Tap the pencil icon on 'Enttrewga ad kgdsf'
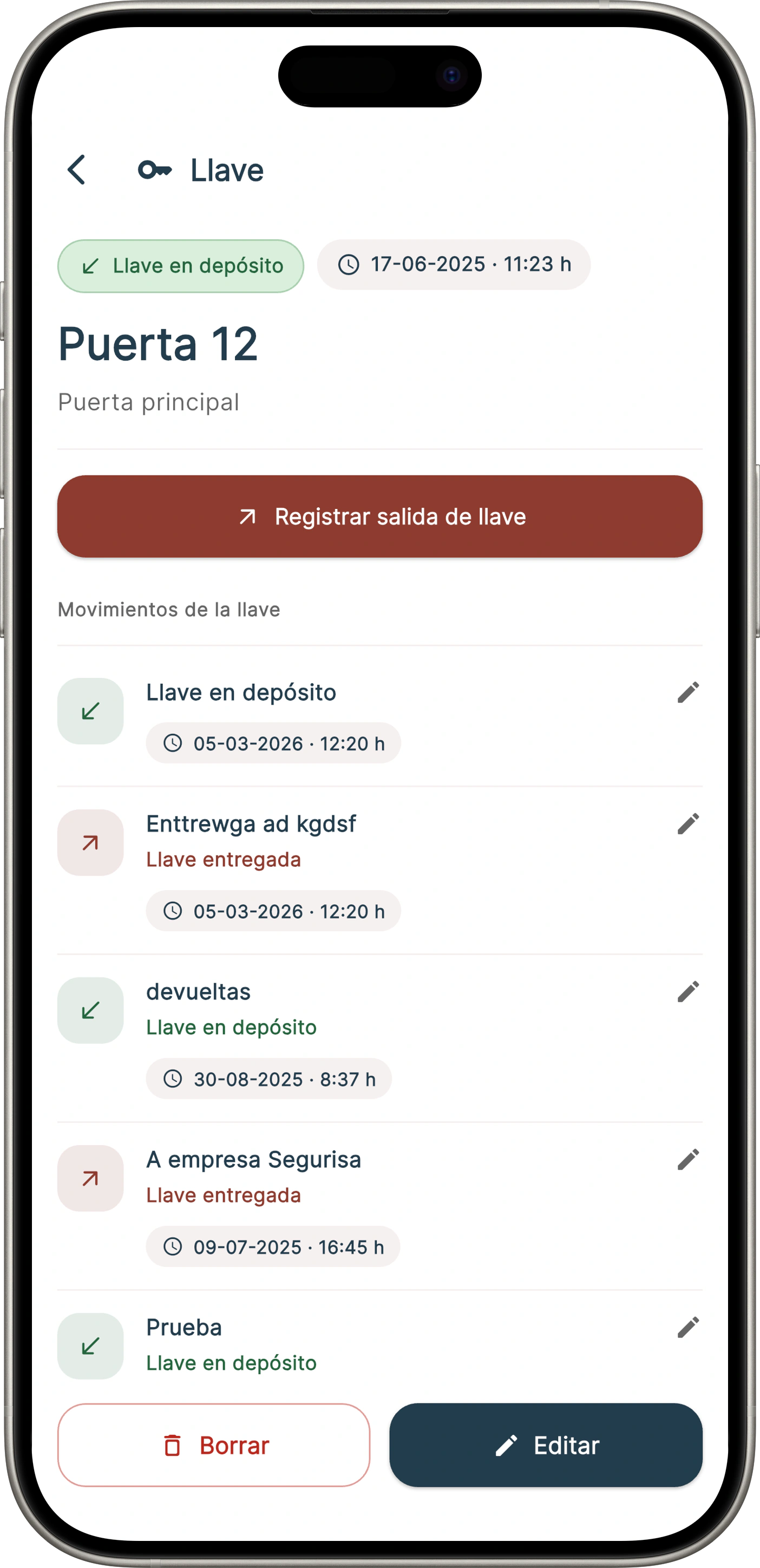This screenshot has width=760, height=1568. coord(689,825)
